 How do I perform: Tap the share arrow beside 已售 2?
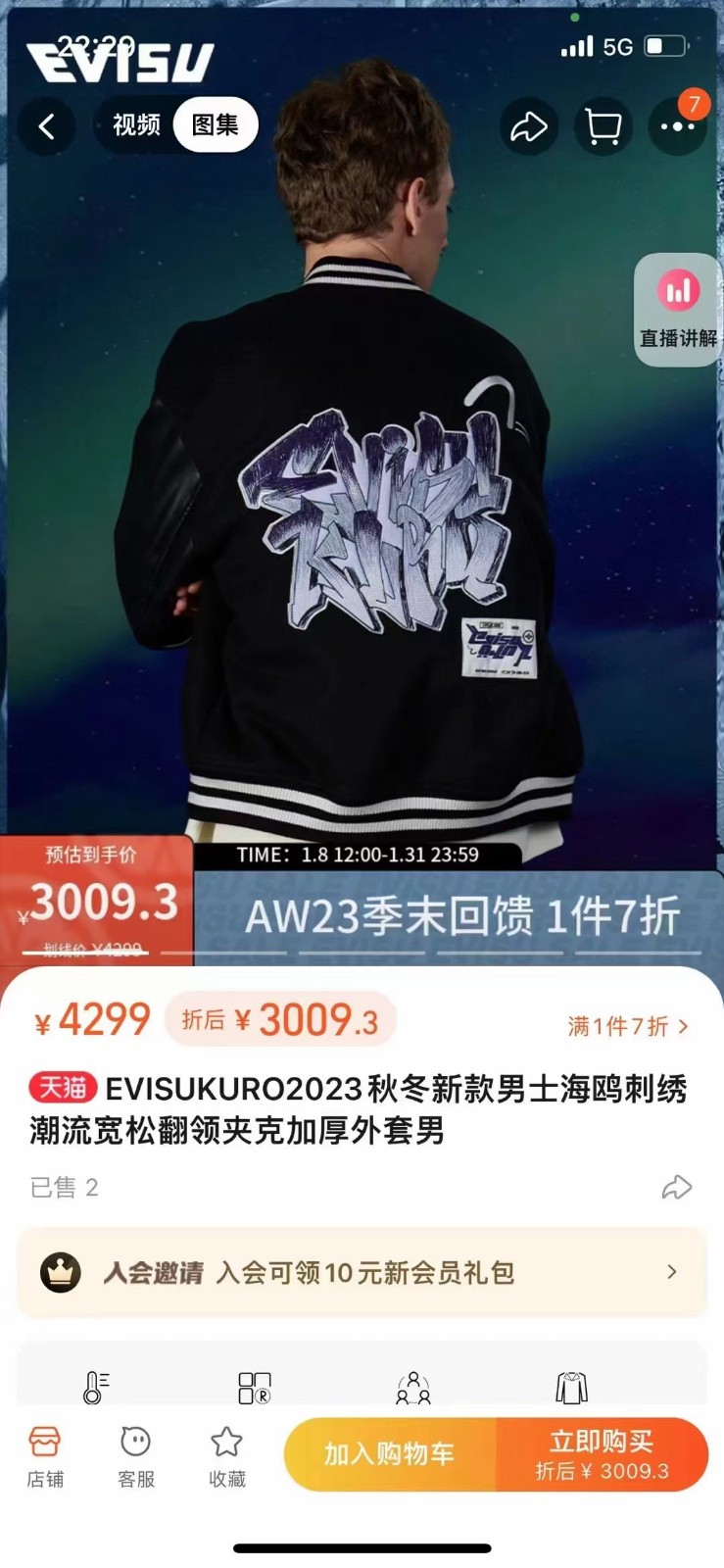coord(676,1188)
